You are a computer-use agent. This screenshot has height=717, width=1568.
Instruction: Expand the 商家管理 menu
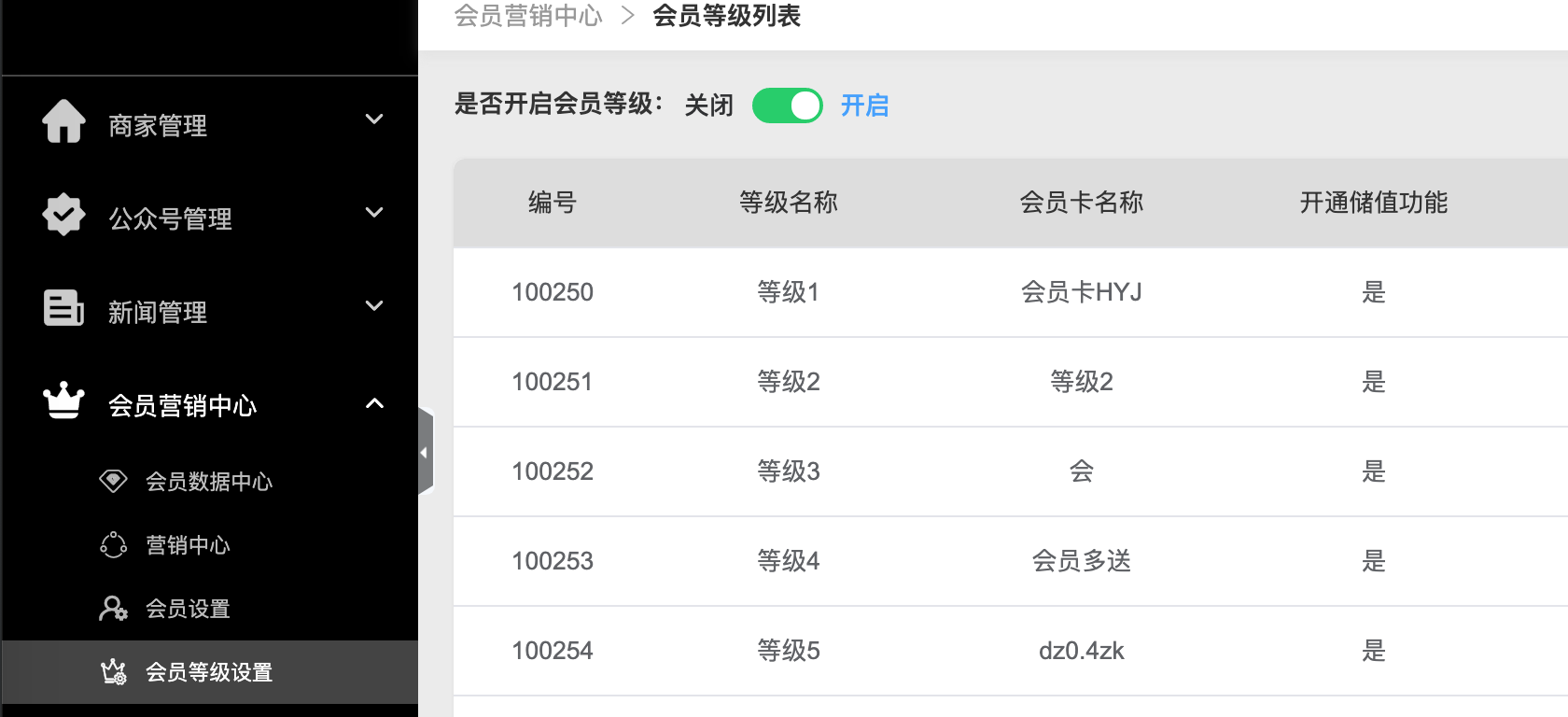[x=210, y=124]
